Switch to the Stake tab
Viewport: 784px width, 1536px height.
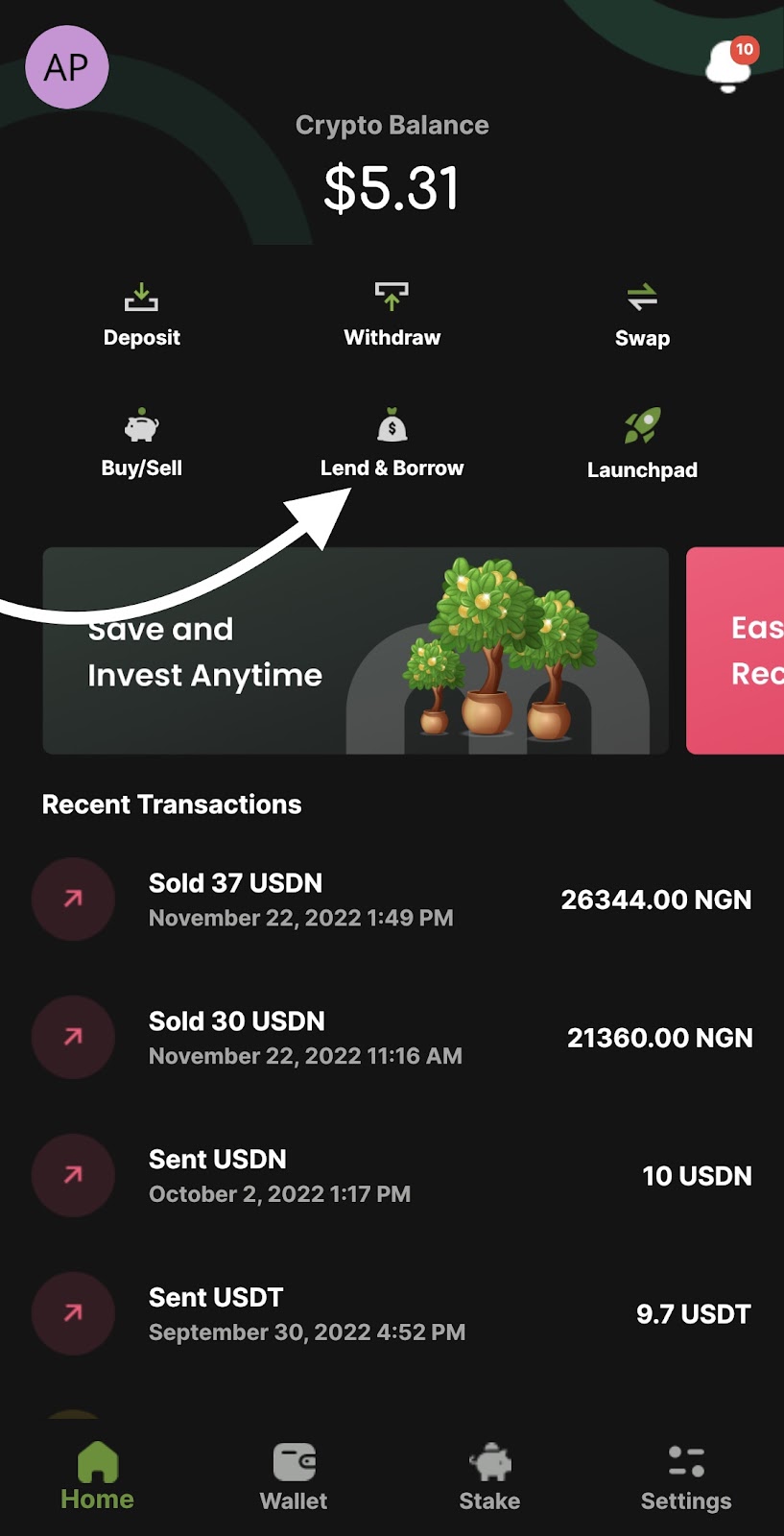coord(489,1476)
